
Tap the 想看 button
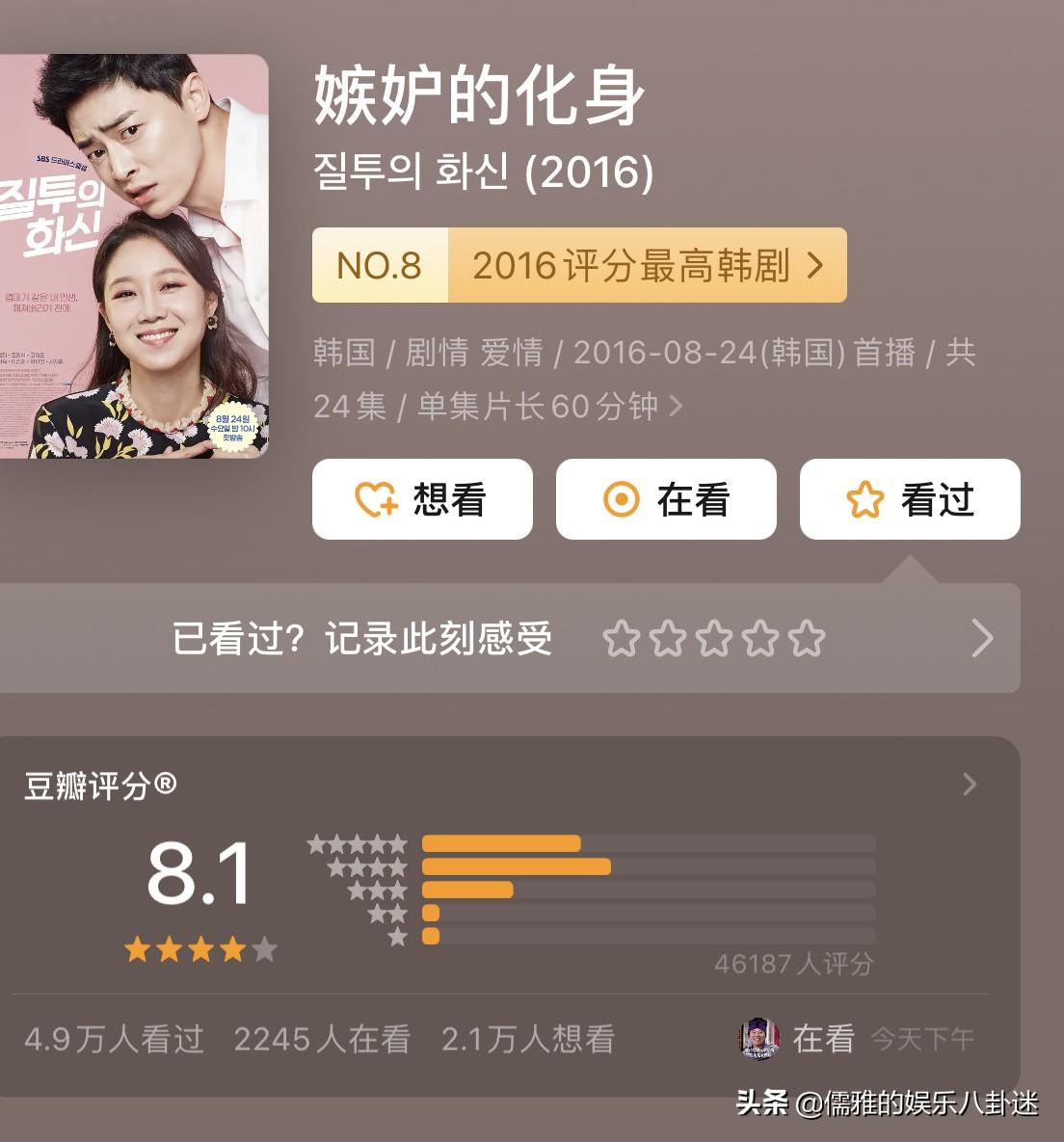pyautogui.click(x=422, y=499)
